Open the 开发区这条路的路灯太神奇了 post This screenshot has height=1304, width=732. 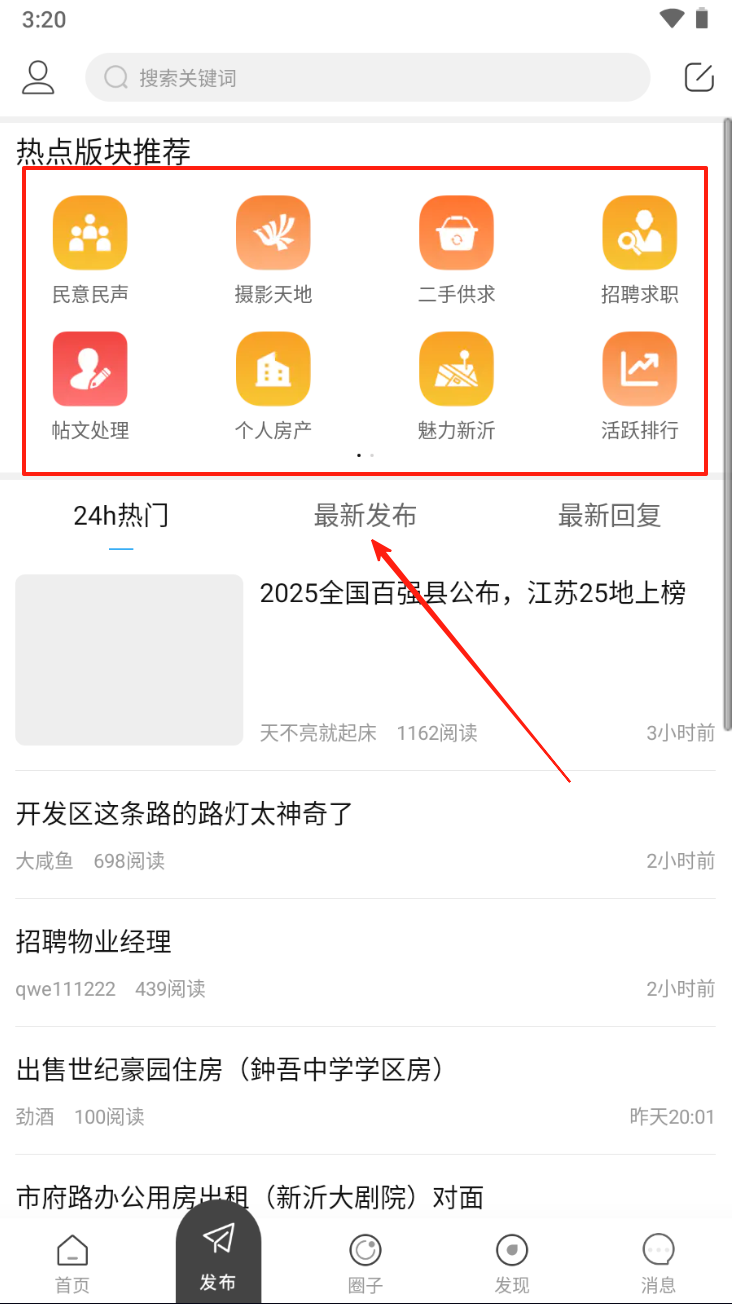366,834
